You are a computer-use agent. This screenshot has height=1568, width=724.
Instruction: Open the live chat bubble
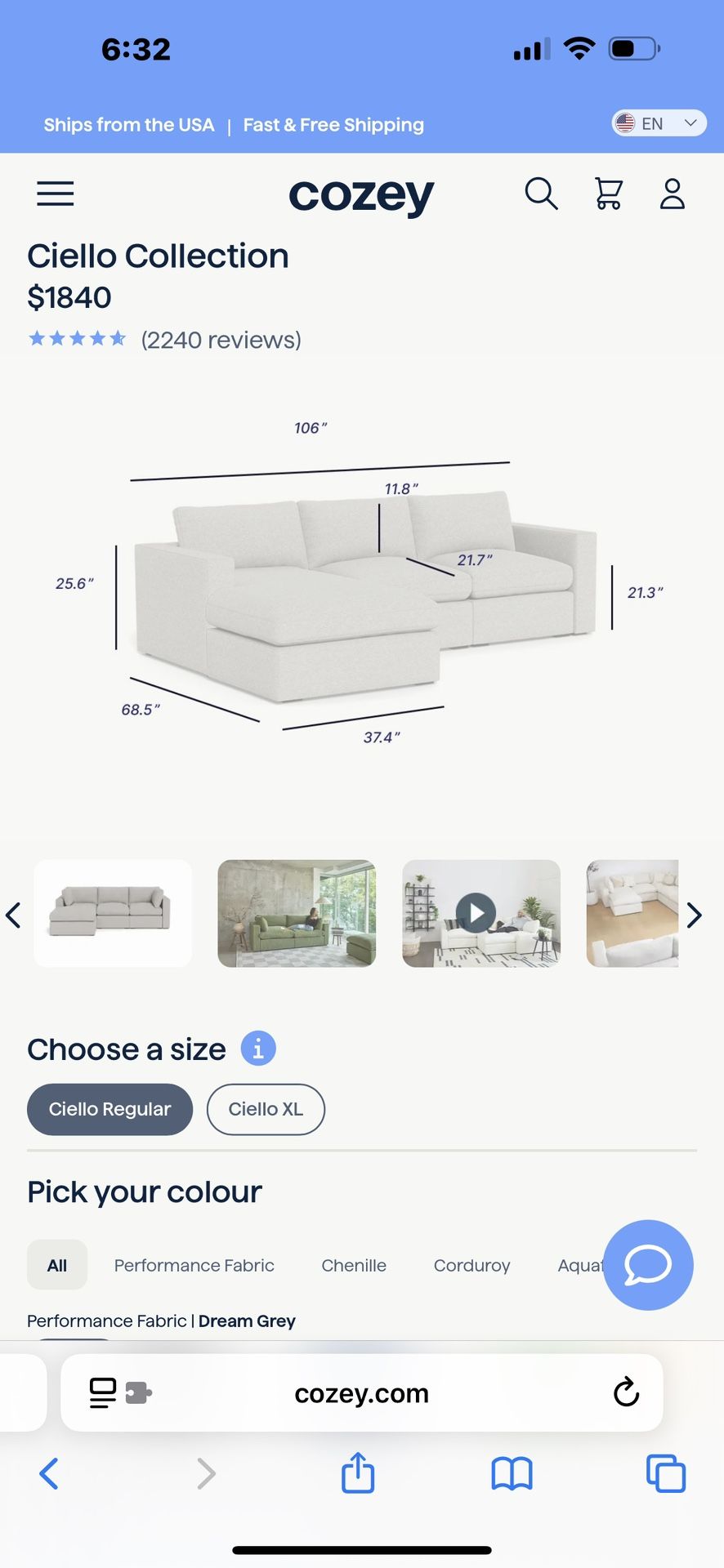pos(648,1265)
